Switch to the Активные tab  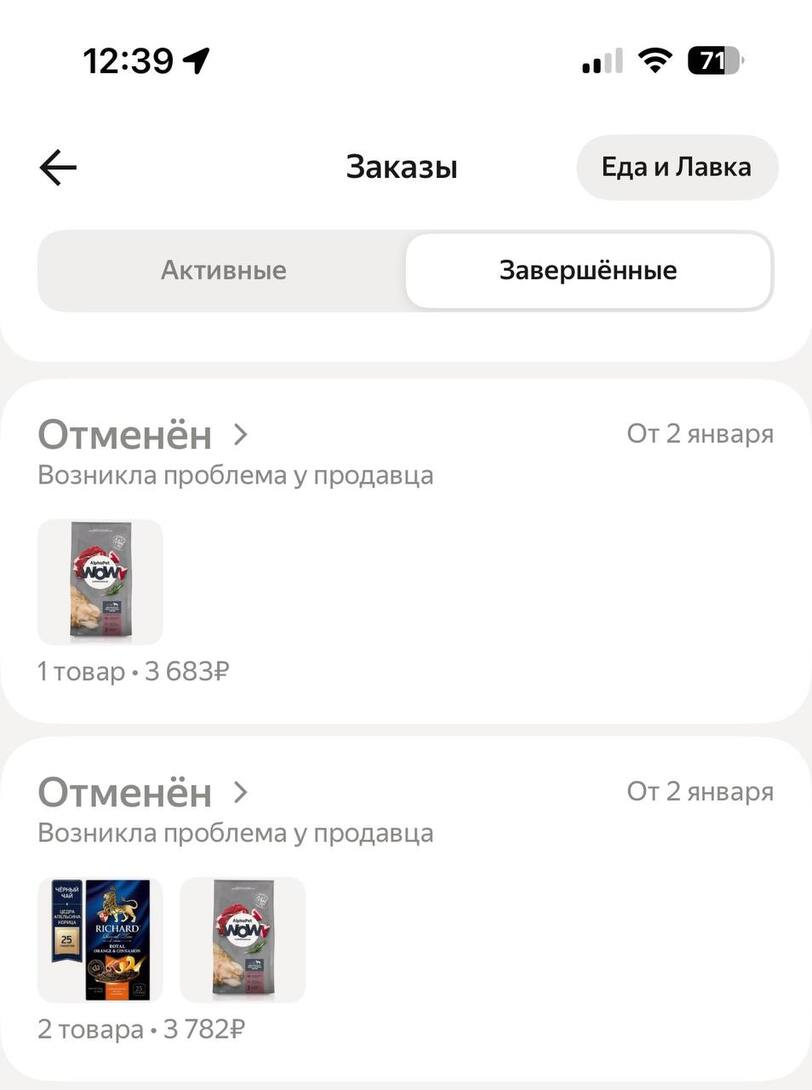(x=223, y=270)
